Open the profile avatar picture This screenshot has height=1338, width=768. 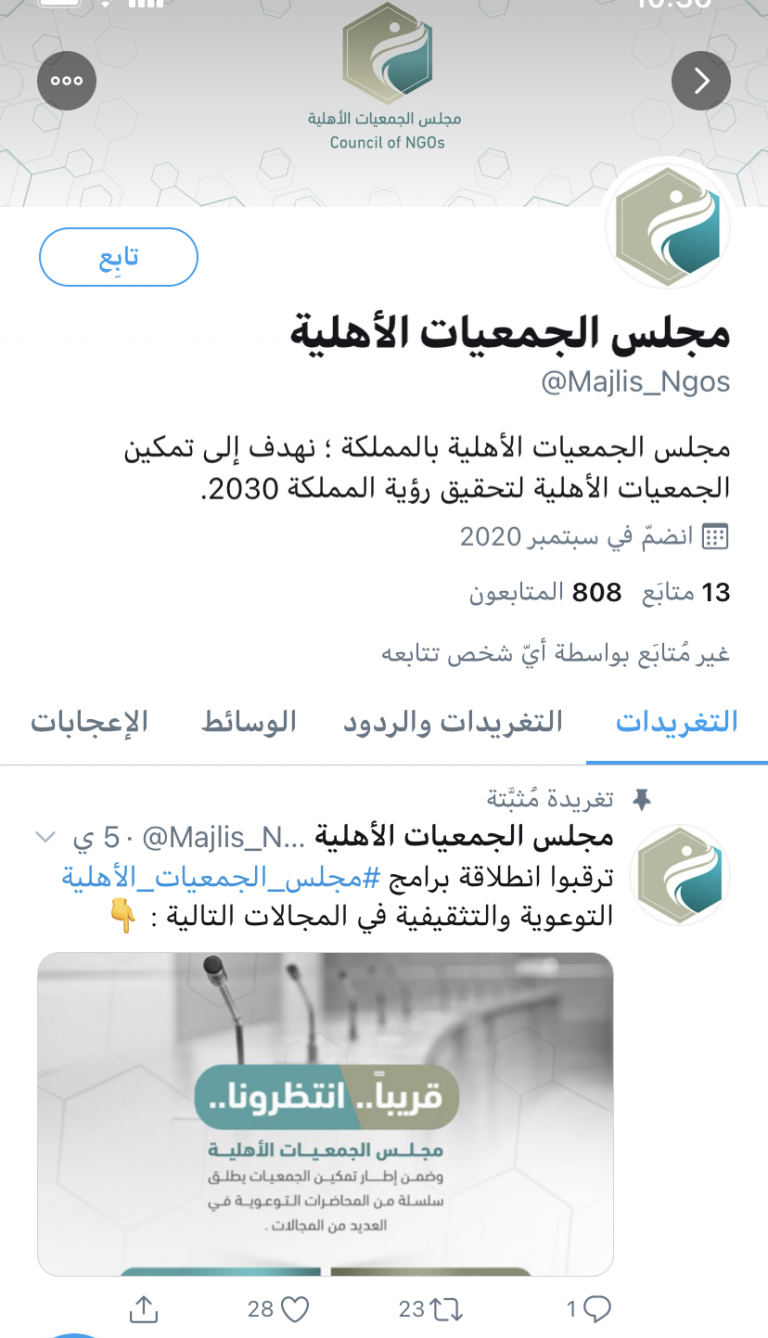point(667,223)
